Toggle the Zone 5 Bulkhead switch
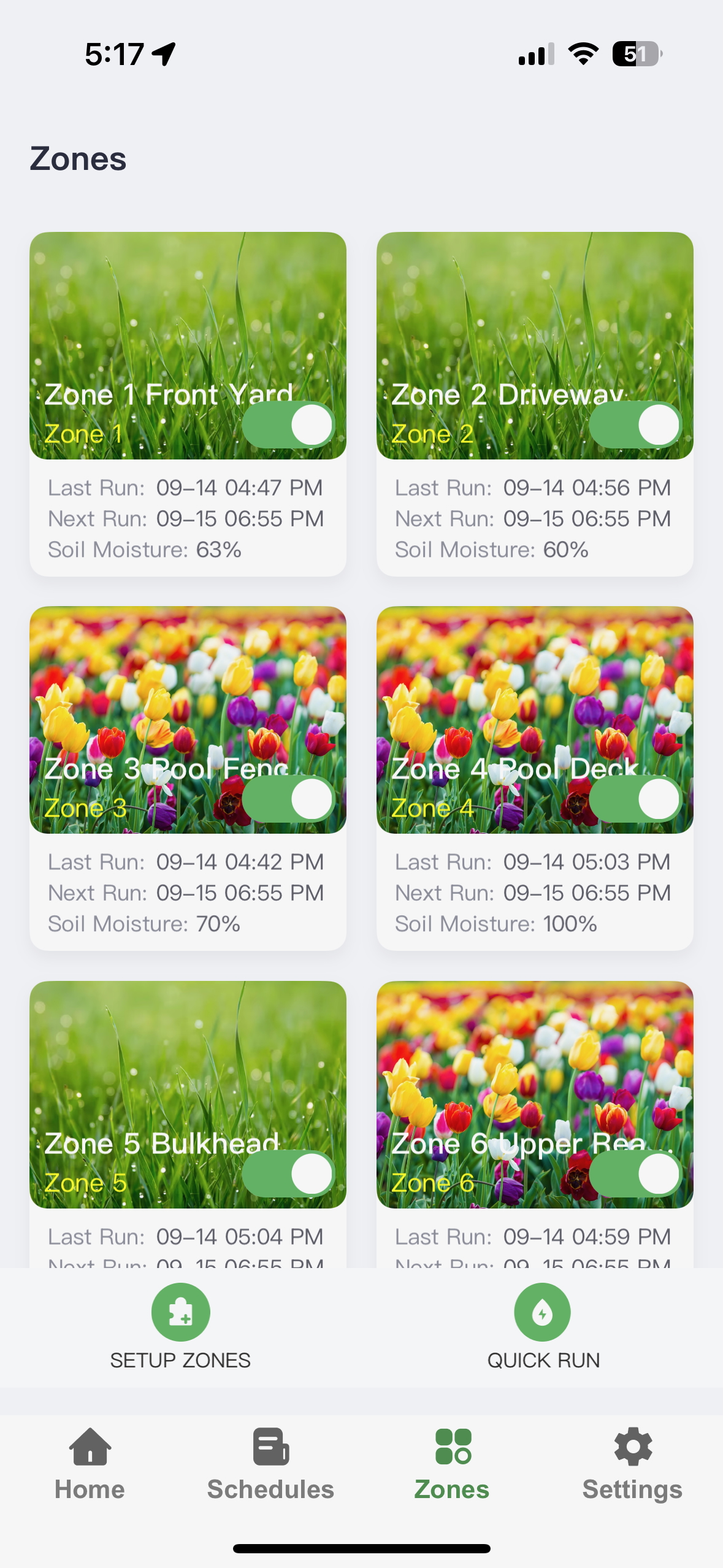This screenshot has height=1568, width=723. 288,1173
